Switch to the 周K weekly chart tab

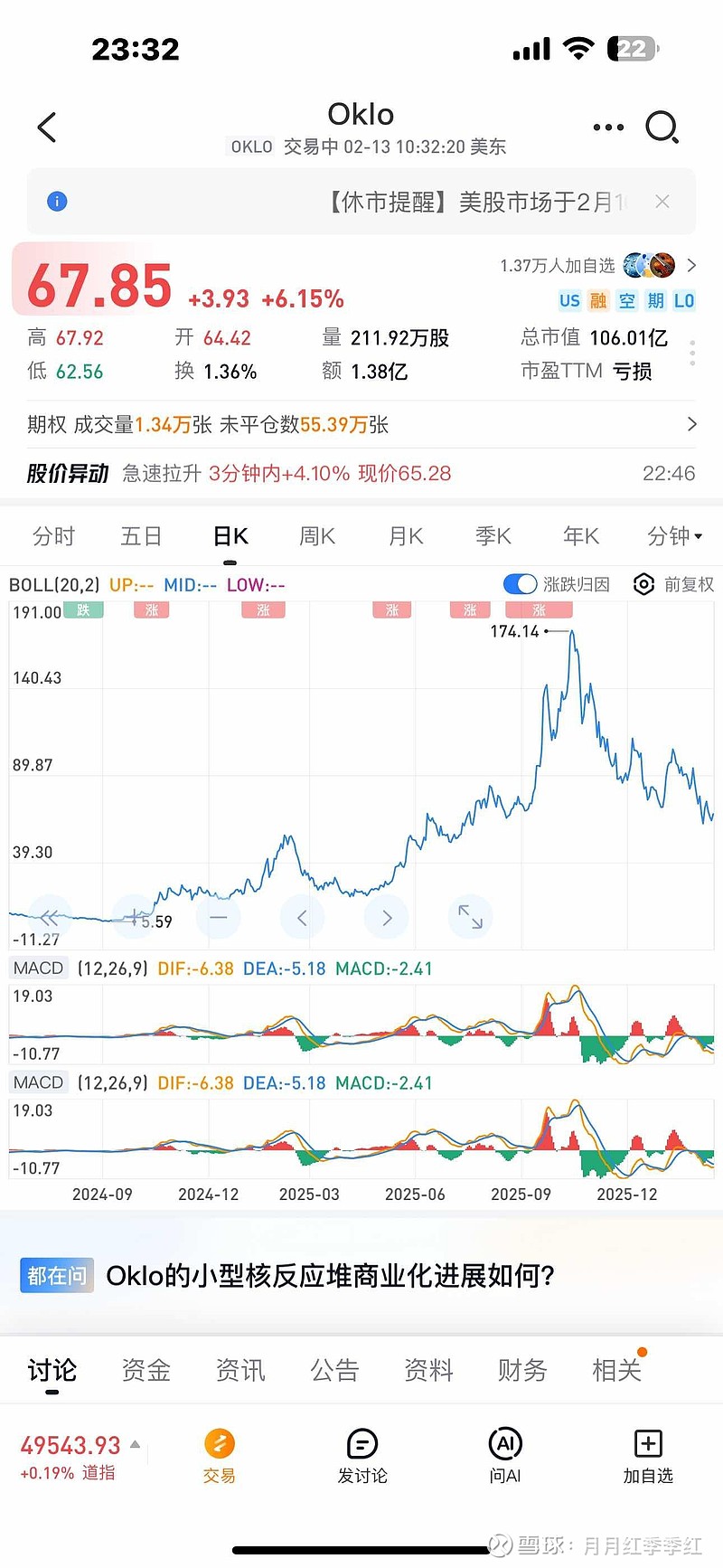tap(316, 536)
